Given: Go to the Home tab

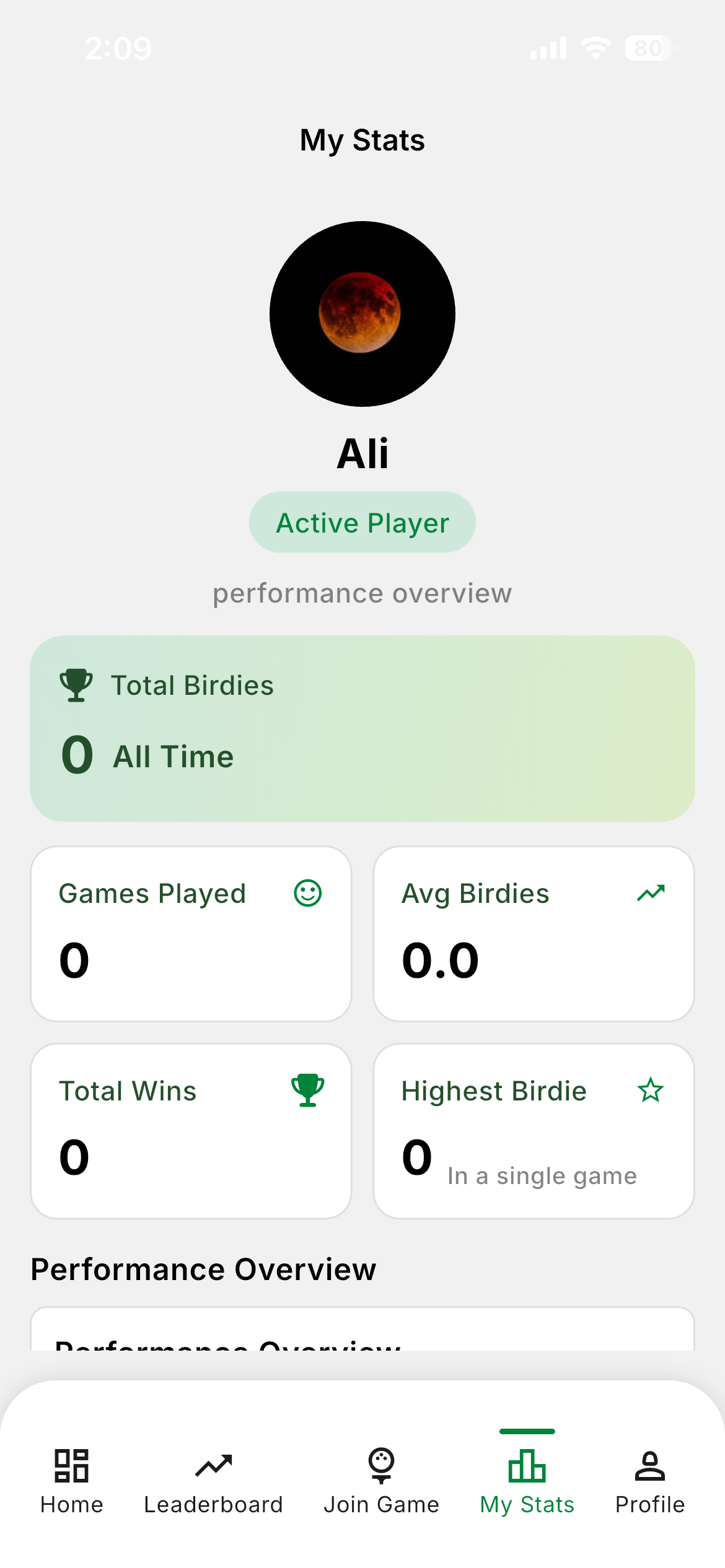Looking at the screenshot, I should pos(72,1481).
